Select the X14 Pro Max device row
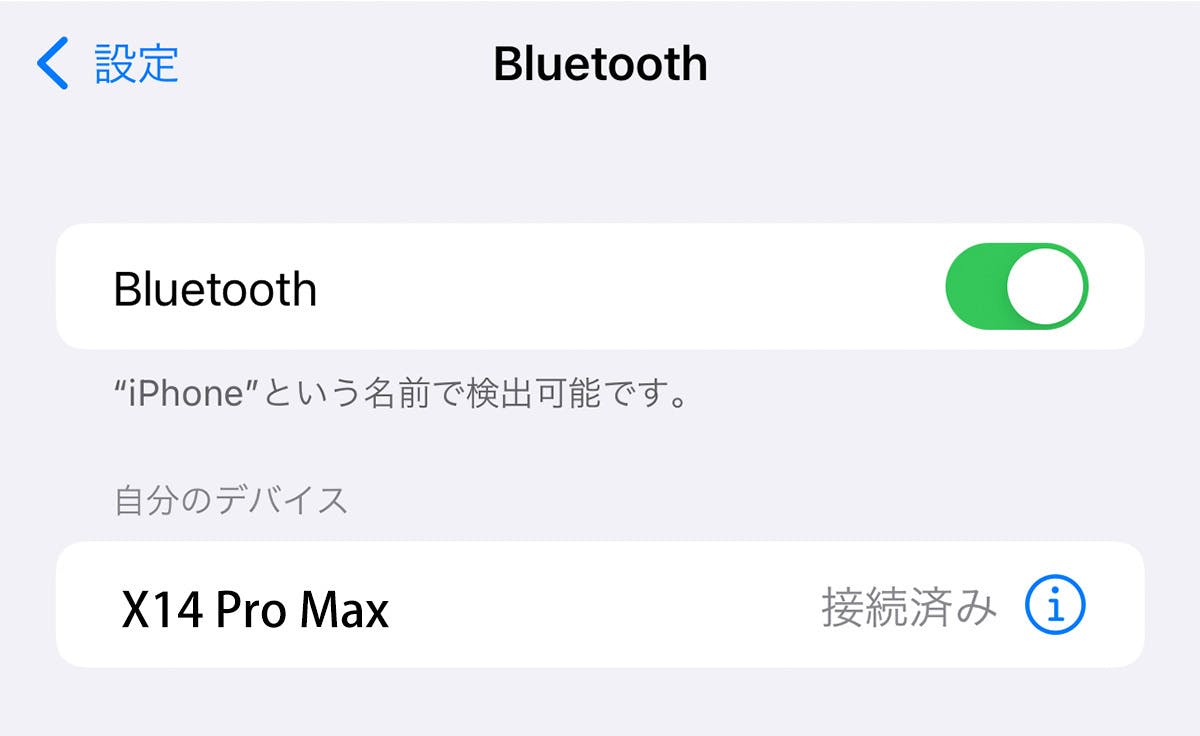Screen dimensions: 1200x736 tap(600, 605)
